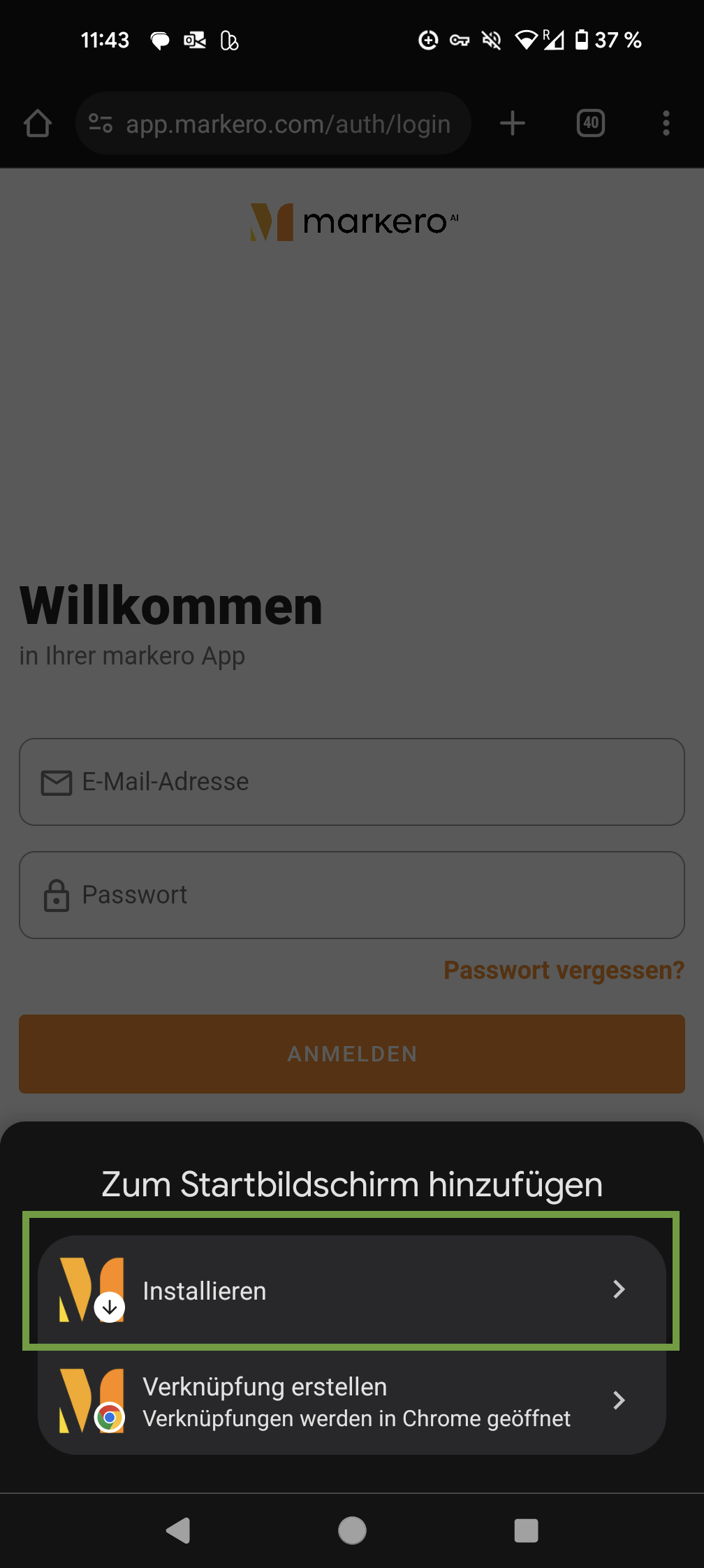Select Installieren to install the app
The image size is (704, 1568).
(351, 1290)
